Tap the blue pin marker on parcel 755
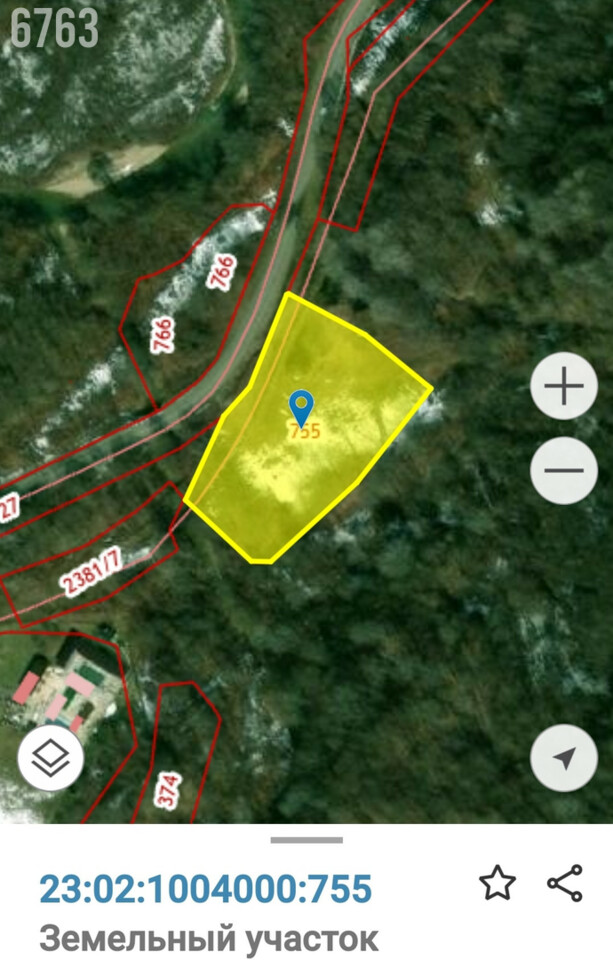 (301, 407)
